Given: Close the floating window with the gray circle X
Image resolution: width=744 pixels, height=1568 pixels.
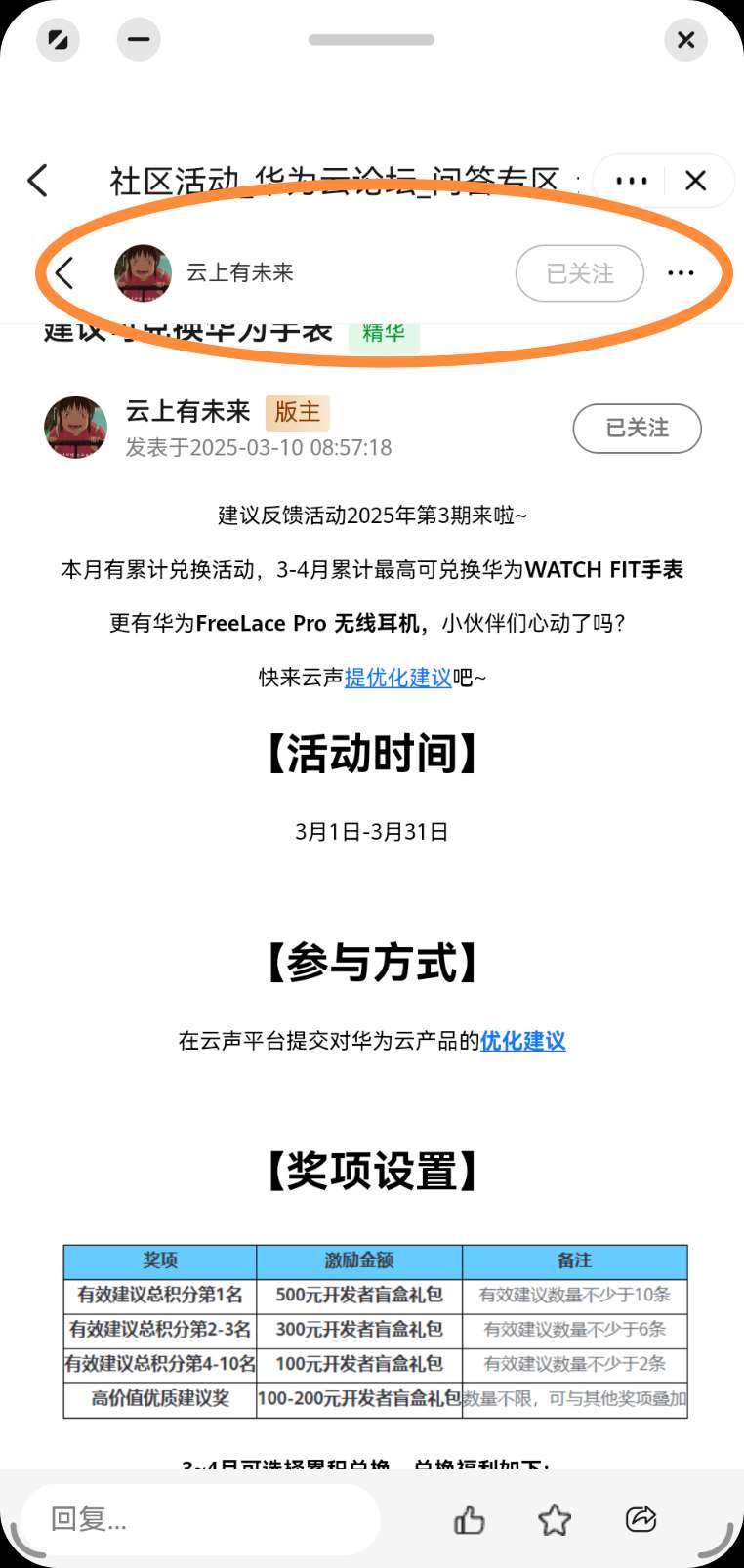Looking at the screenshot, I should pos(685,40).
